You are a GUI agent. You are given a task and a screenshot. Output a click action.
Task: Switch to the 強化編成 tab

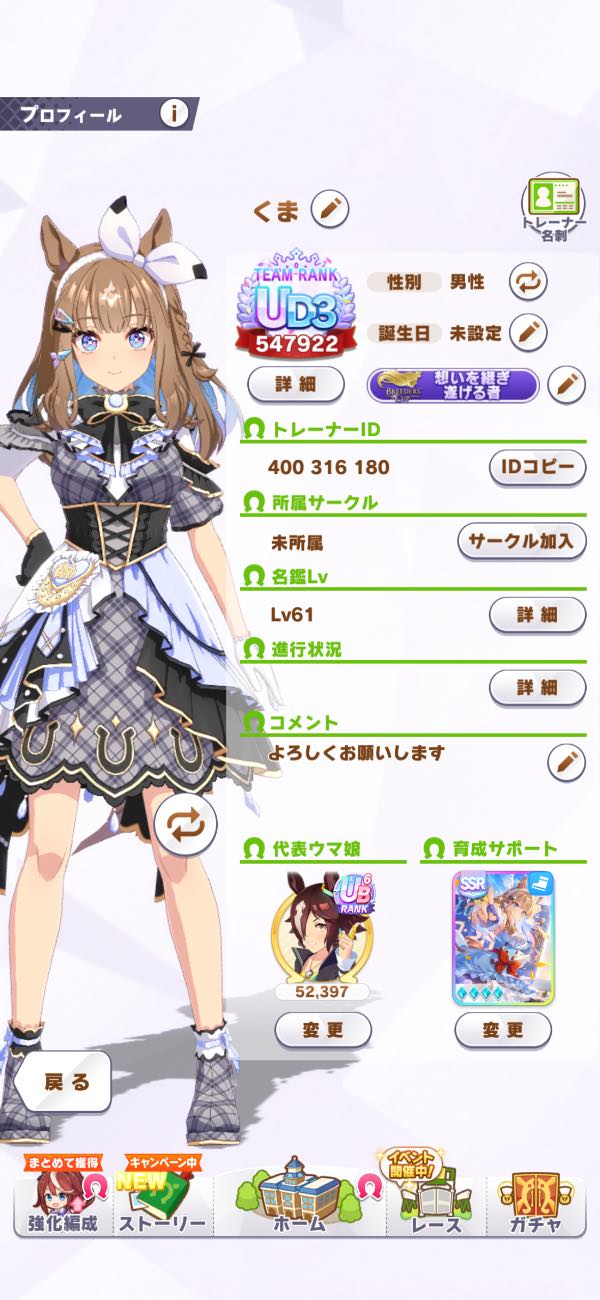(x=62, y=1210)
